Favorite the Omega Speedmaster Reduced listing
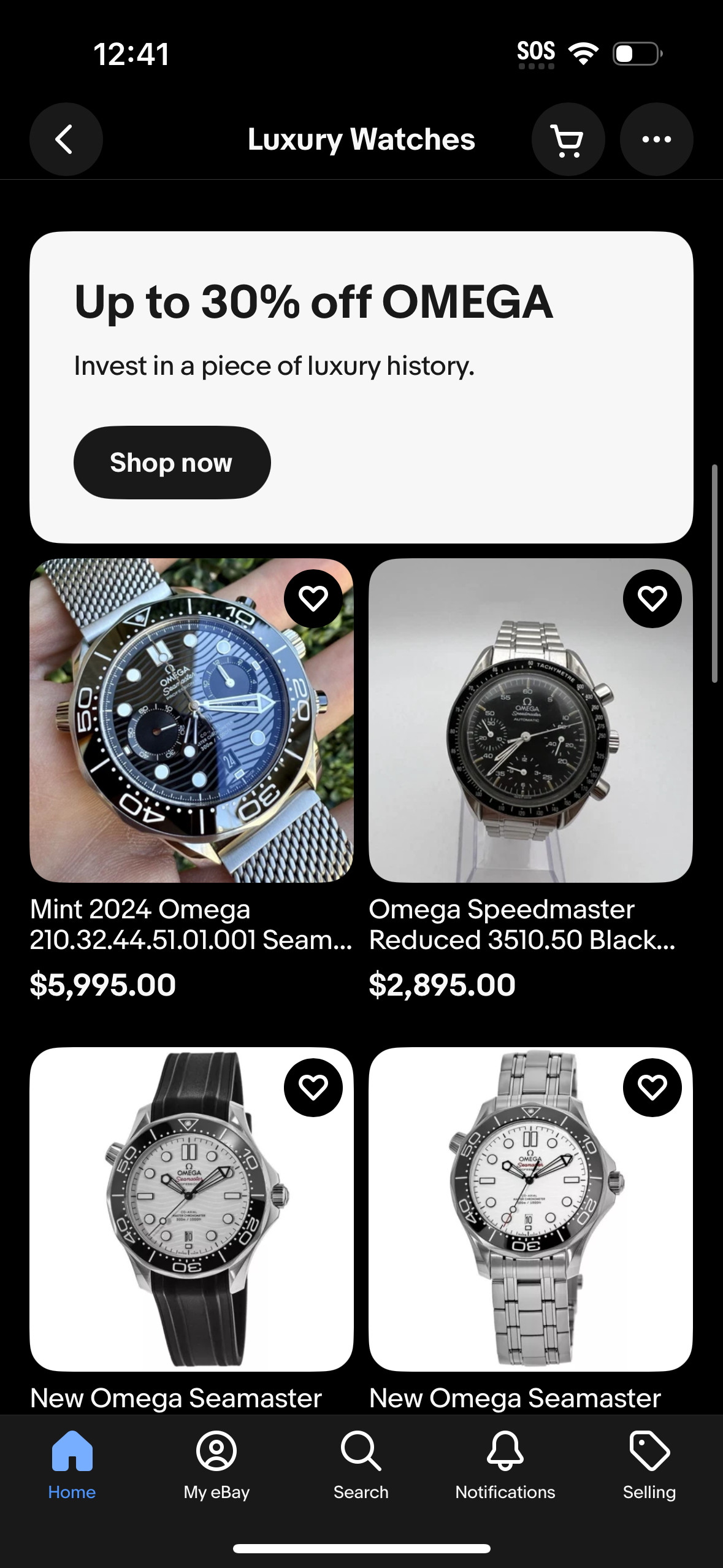This screenshot has width=723, height=1568. click(651, 600)
